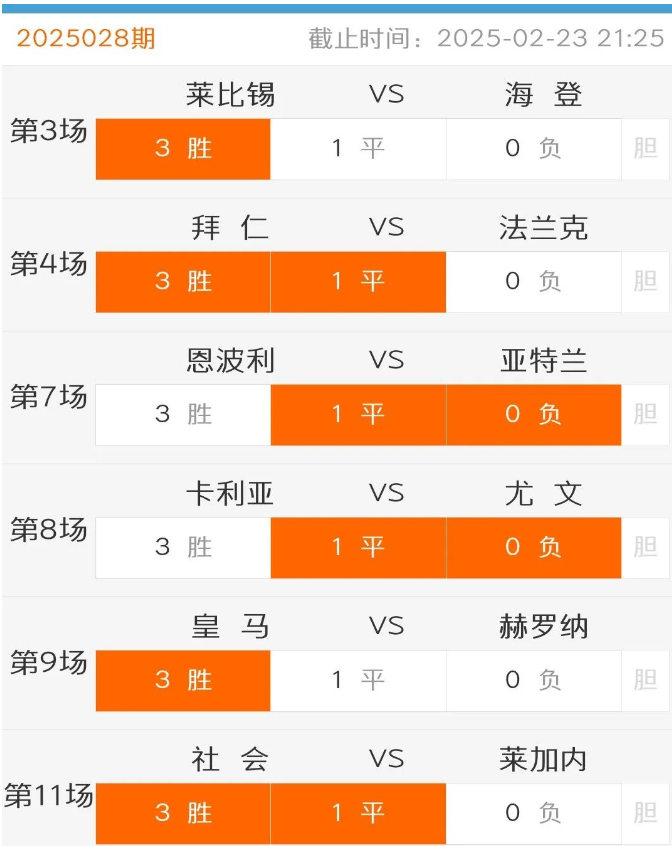The width and height of the screenshot is (672, 846).
Task: Remove 0 负 pick for 卡利亚 vs 尤文
Action: click(533, 547)
